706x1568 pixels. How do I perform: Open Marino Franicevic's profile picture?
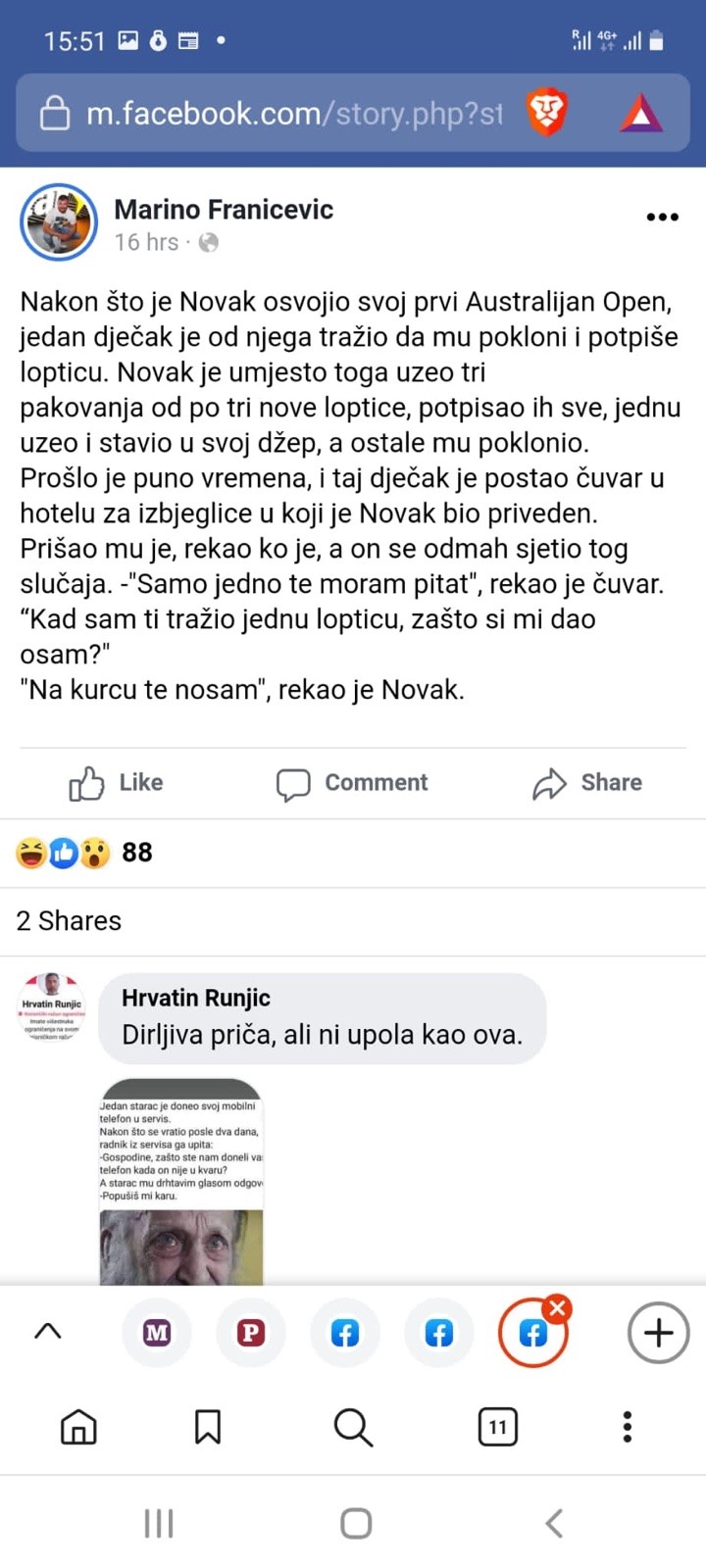pyautogui.click(x=59, y=222)
